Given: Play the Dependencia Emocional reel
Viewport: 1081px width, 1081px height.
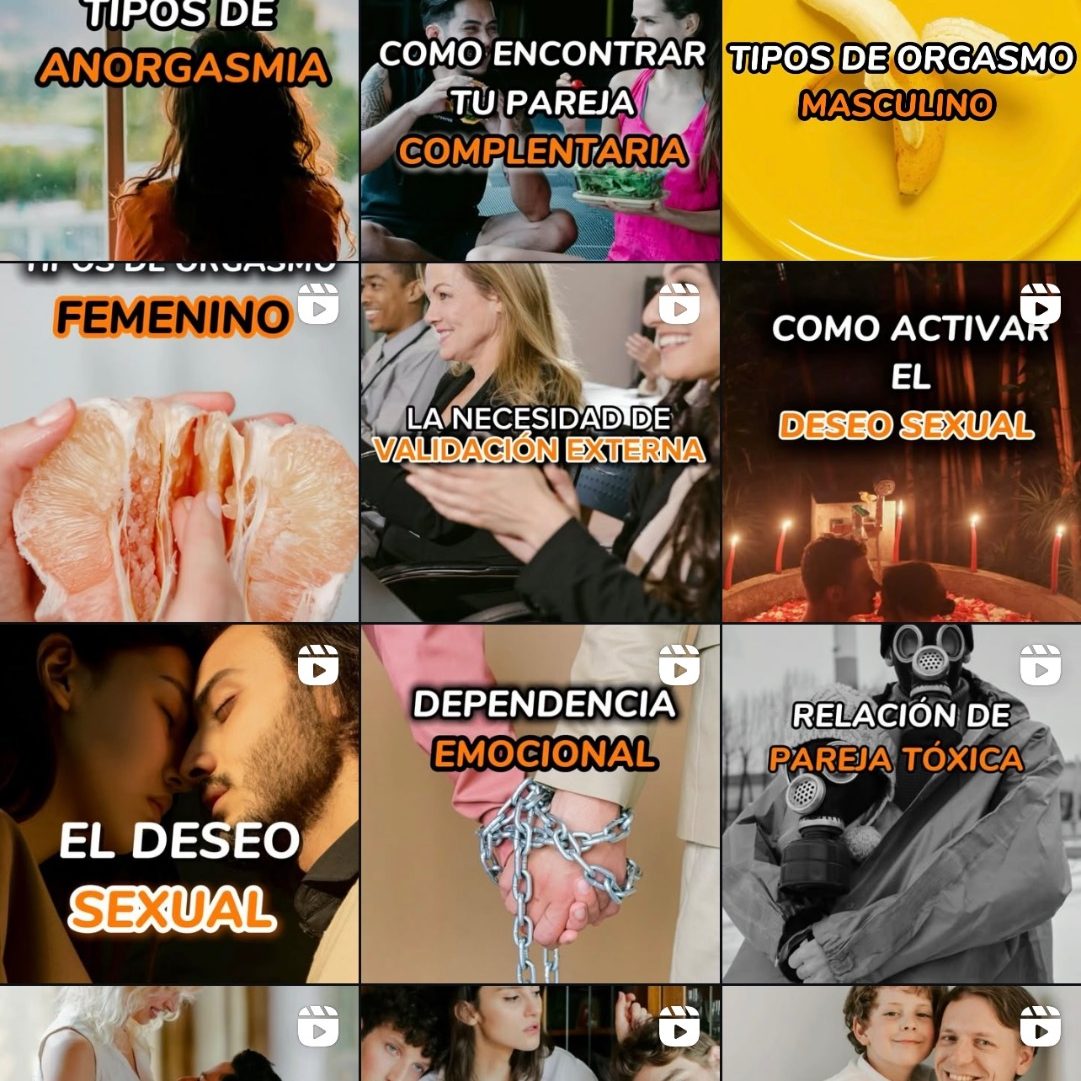Looking at the screenshot, I should pos(540,803).
